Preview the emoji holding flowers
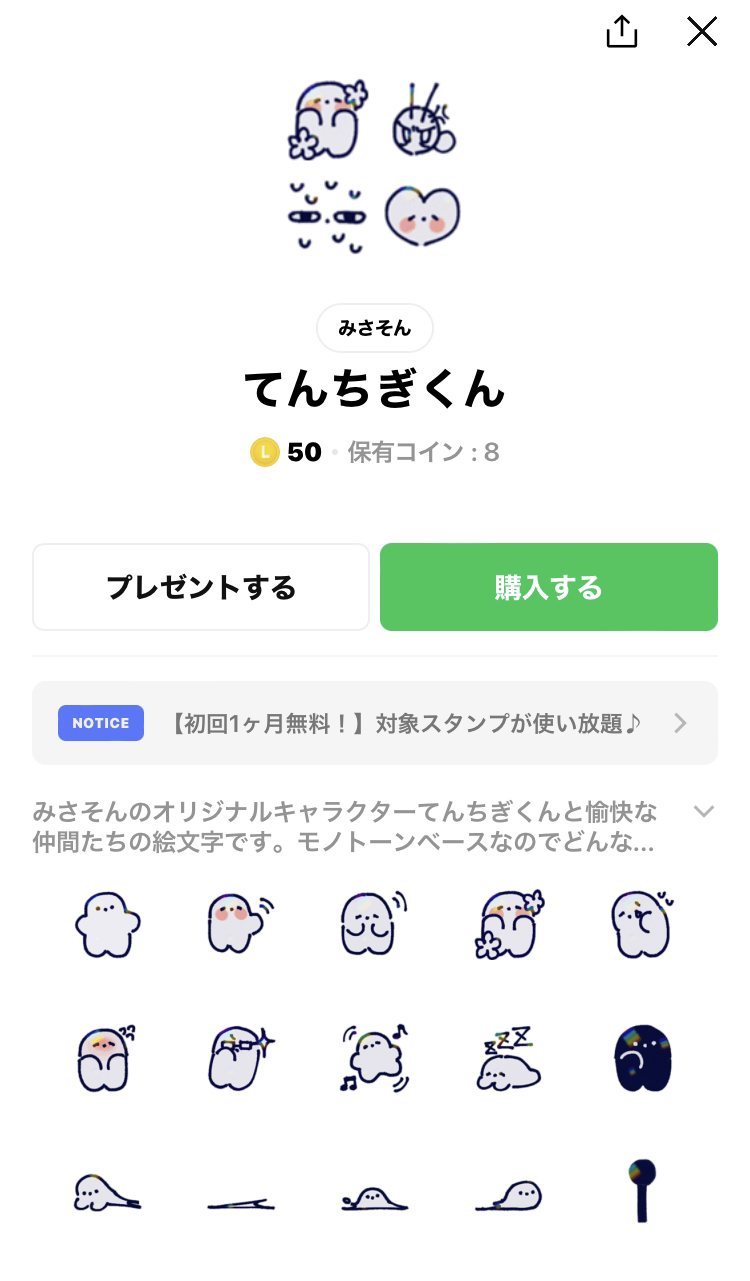Viewport: 750px width, 1281px height. click(x=509, y=923)
